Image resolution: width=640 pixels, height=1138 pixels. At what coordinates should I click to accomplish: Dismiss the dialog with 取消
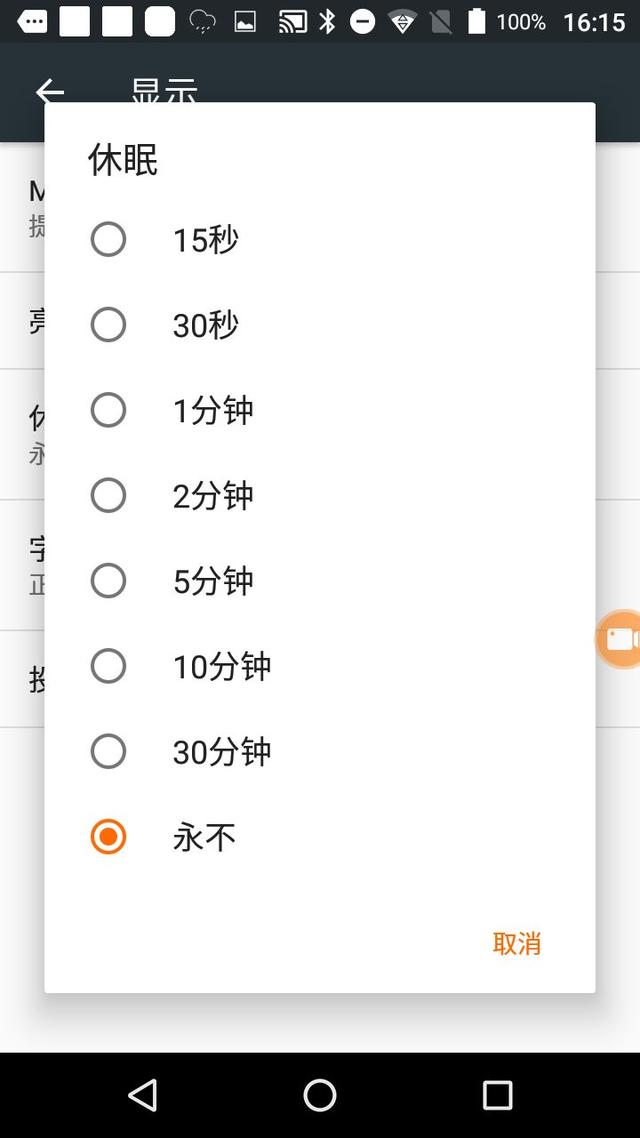pyautogui.click(x=517, y=943)
